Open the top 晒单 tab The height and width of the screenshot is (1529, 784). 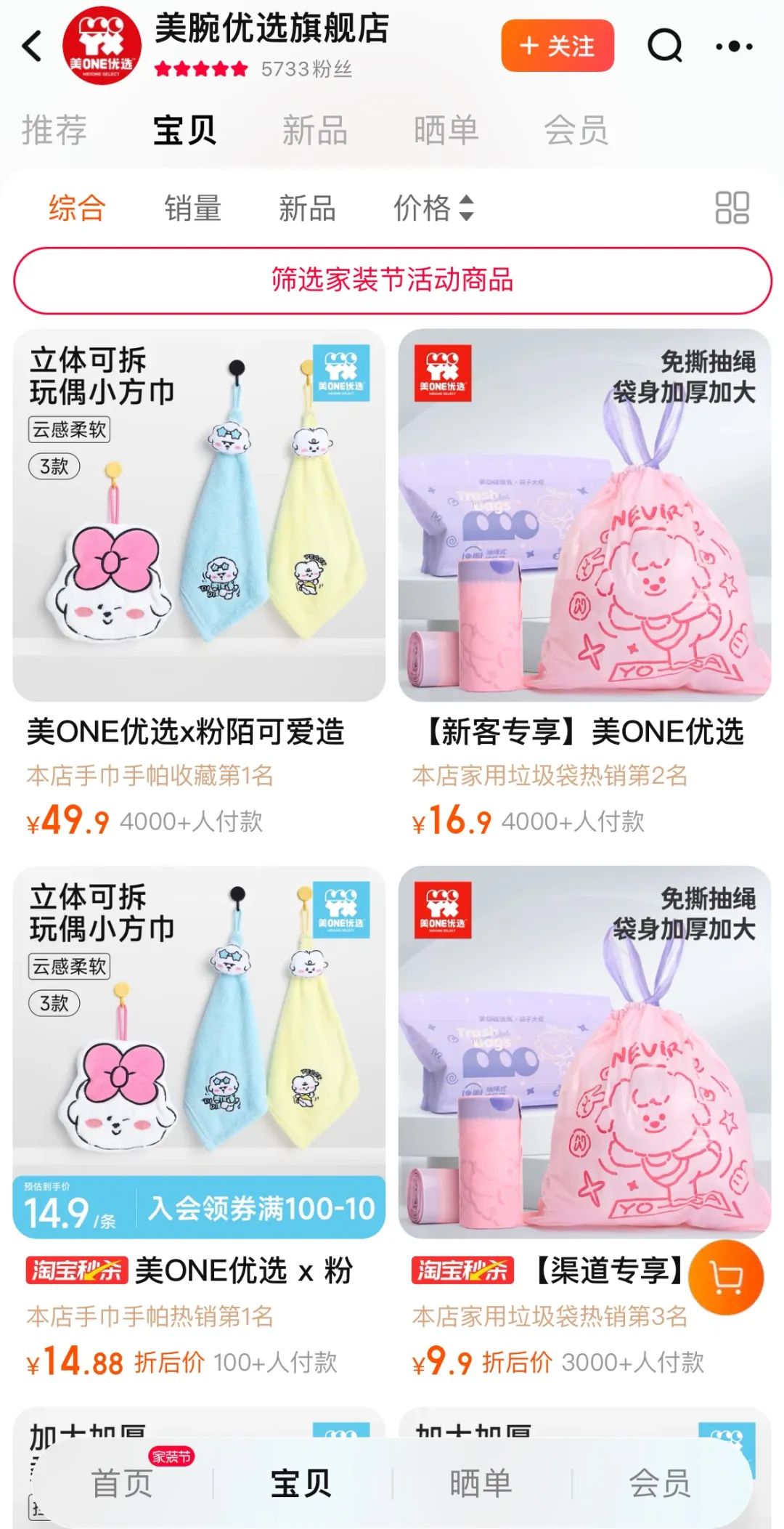click(446, 131)
